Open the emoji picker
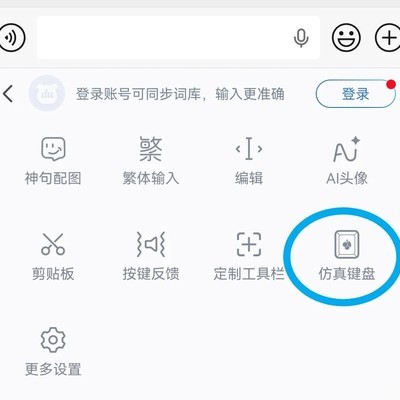The image size is (400, 400). tap(346, 37)
